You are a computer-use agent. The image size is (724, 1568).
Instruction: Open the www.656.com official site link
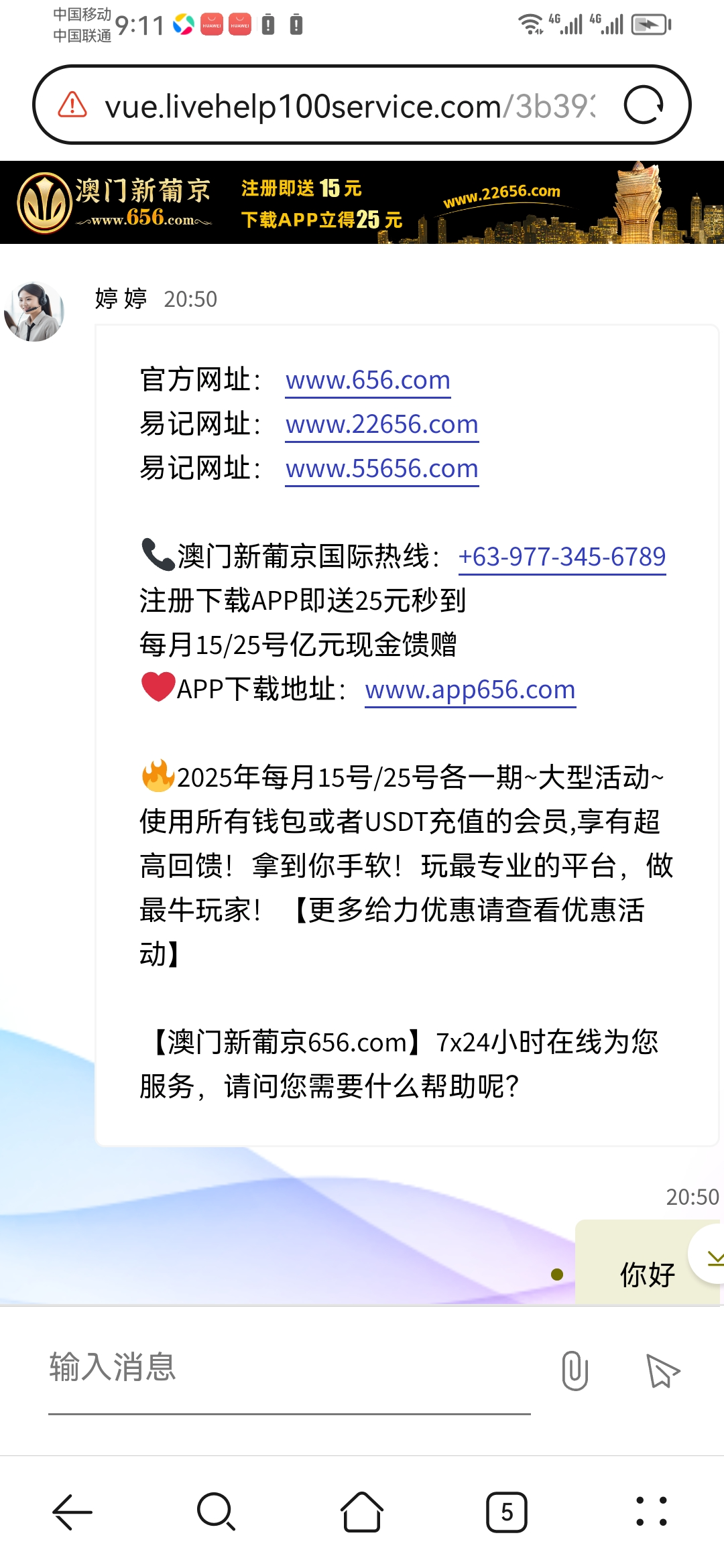click(367, 380)
